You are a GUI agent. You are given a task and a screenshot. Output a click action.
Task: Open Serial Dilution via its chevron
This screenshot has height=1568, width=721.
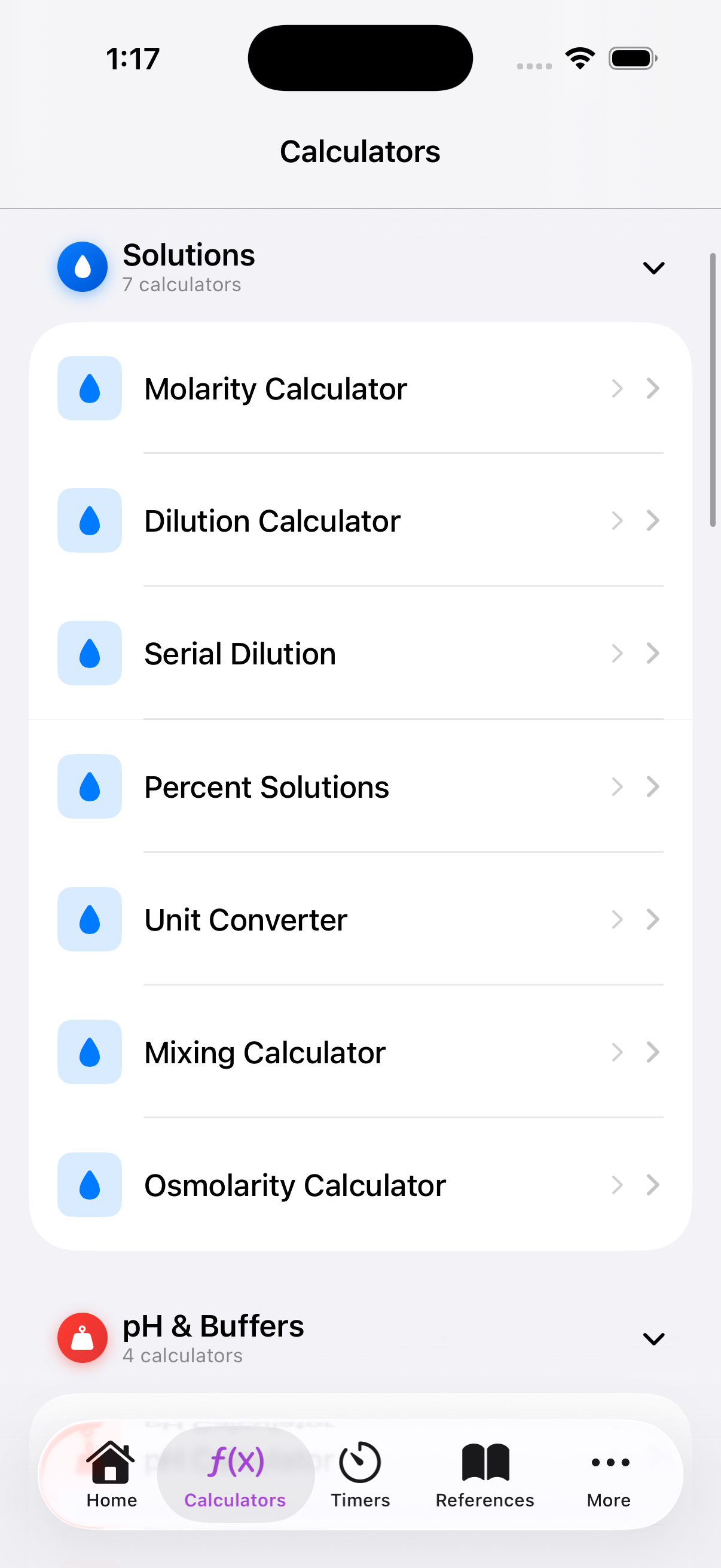[653, 653]
